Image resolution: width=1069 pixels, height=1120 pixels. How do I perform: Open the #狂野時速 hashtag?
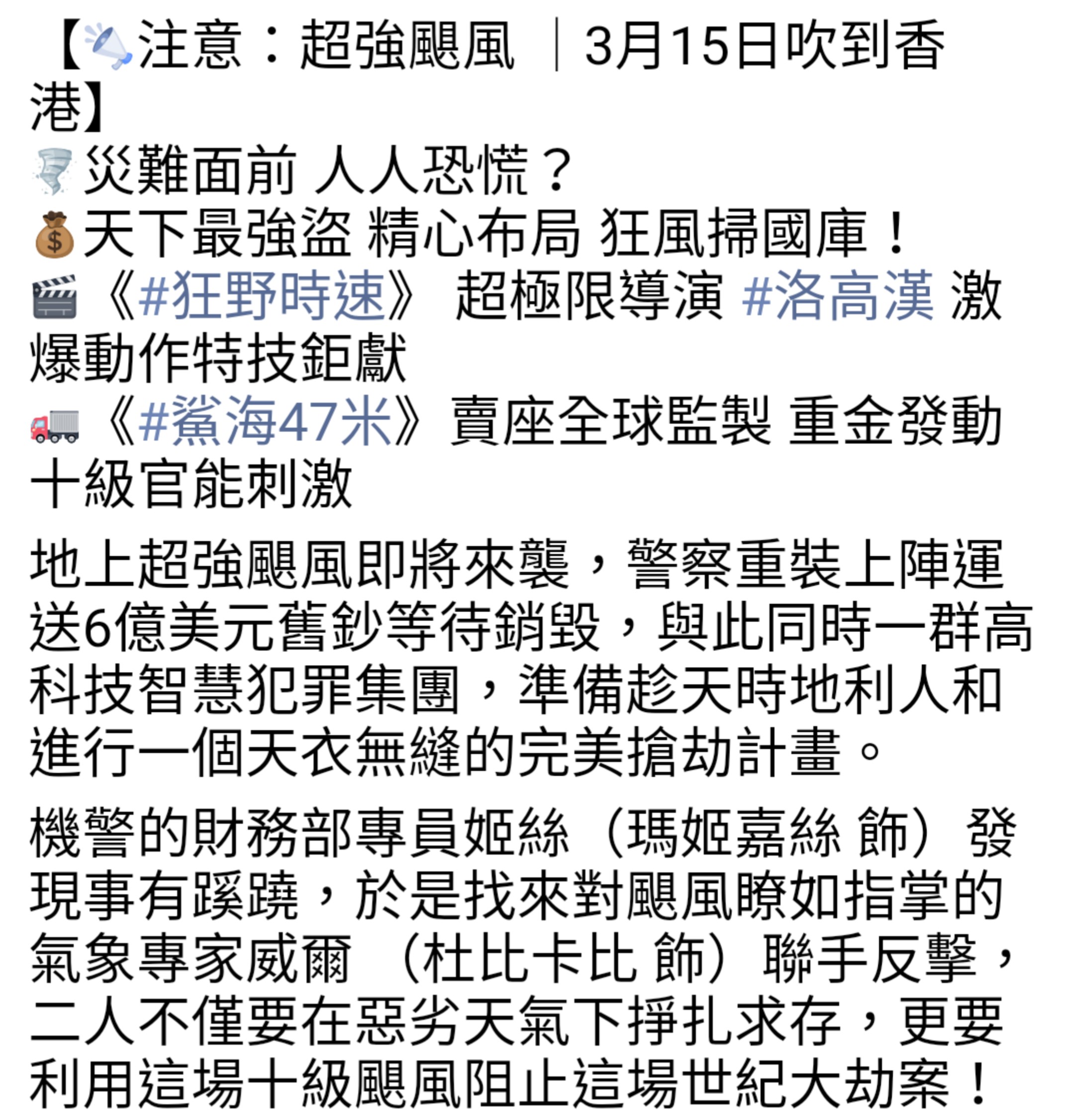click(x=262, y=296)
